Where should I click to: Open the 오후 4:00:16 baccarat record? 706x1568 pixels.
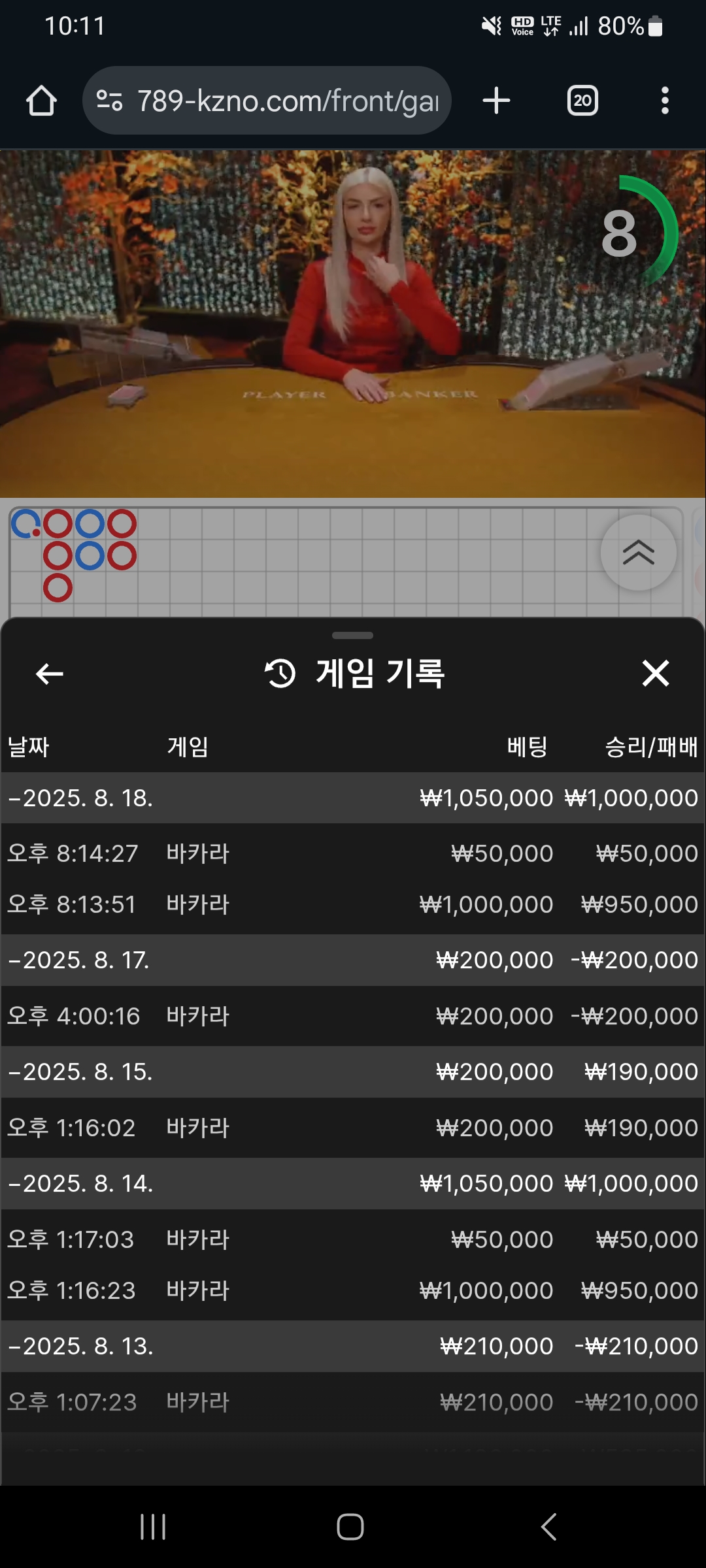[x=353, y=1017]
